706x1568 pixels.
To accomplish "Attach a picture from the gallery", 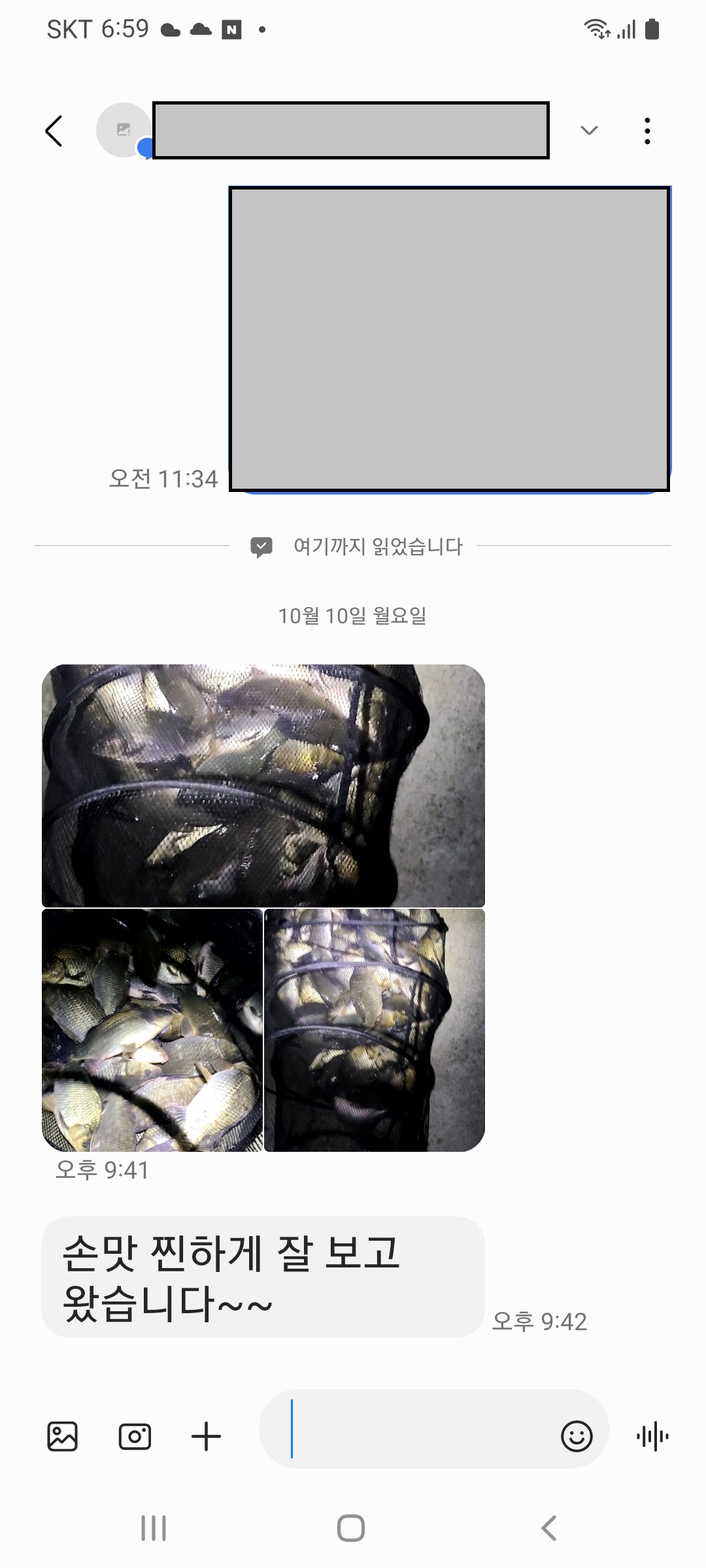I will point(63,1437).
